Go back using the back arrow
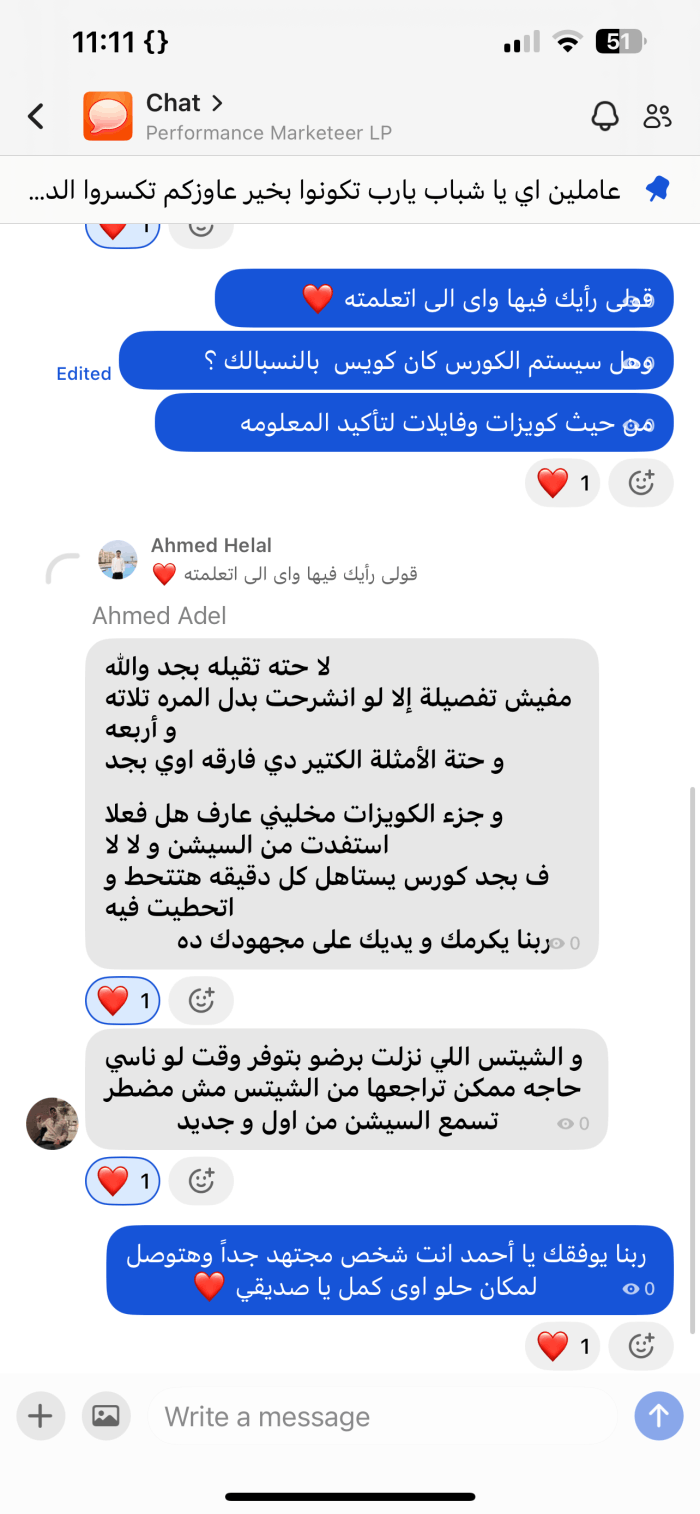This screenshot has height=1514, width=700. point(36,116)
